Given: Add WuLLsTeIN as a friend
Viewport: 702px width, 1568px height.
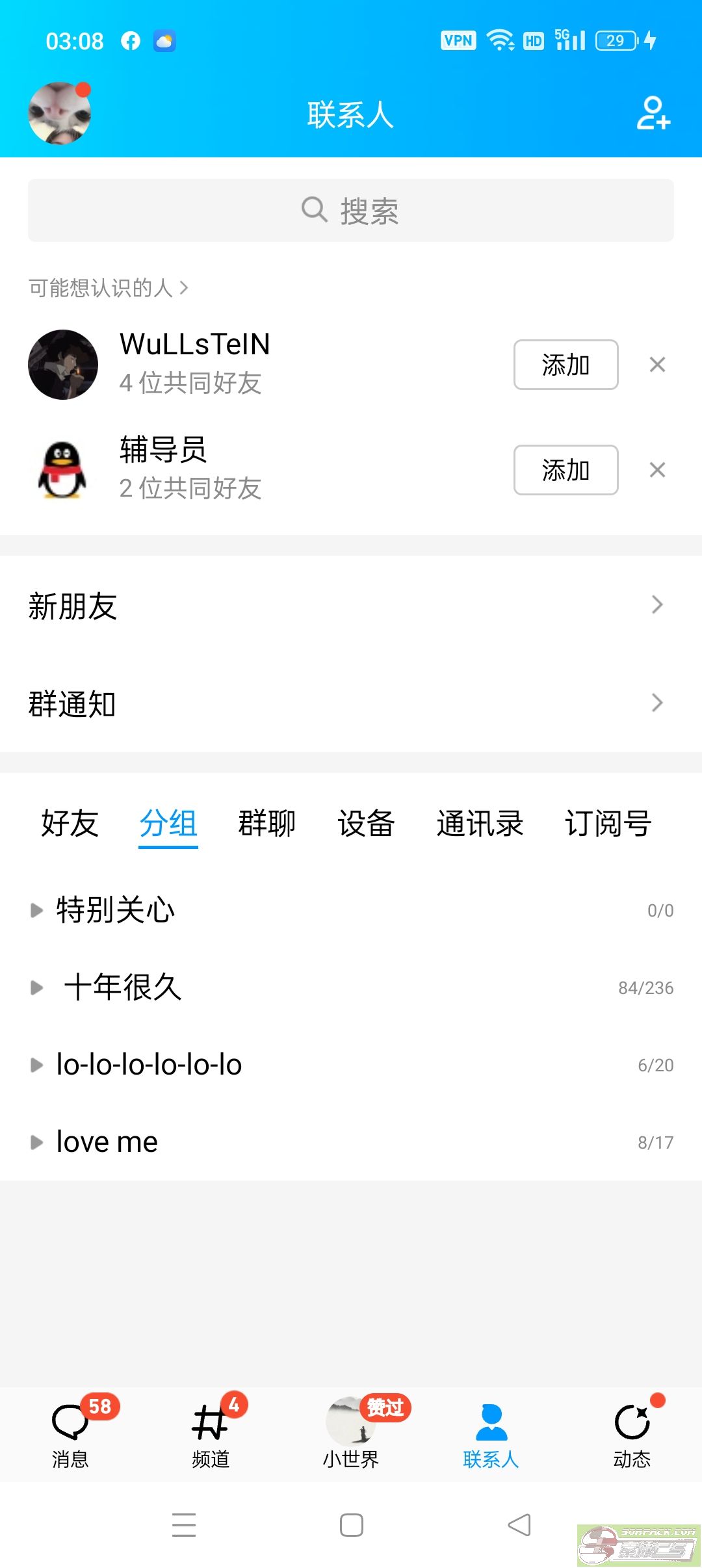Looking at the screenshot, I should point(565,365).
